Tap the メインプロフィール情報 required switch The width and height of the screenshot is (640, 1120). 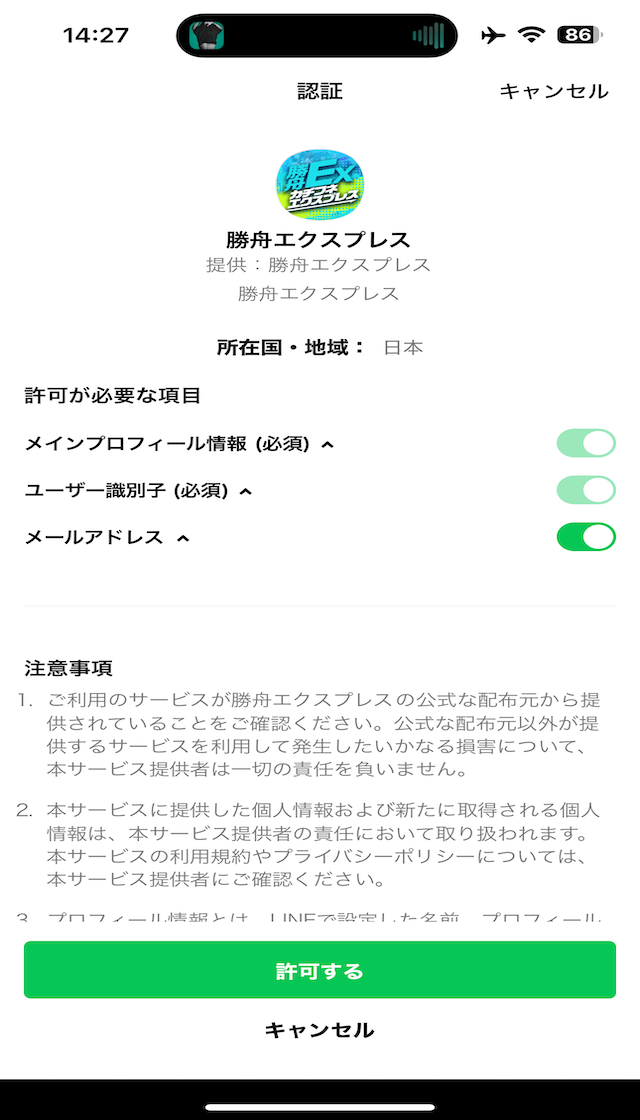586,443
